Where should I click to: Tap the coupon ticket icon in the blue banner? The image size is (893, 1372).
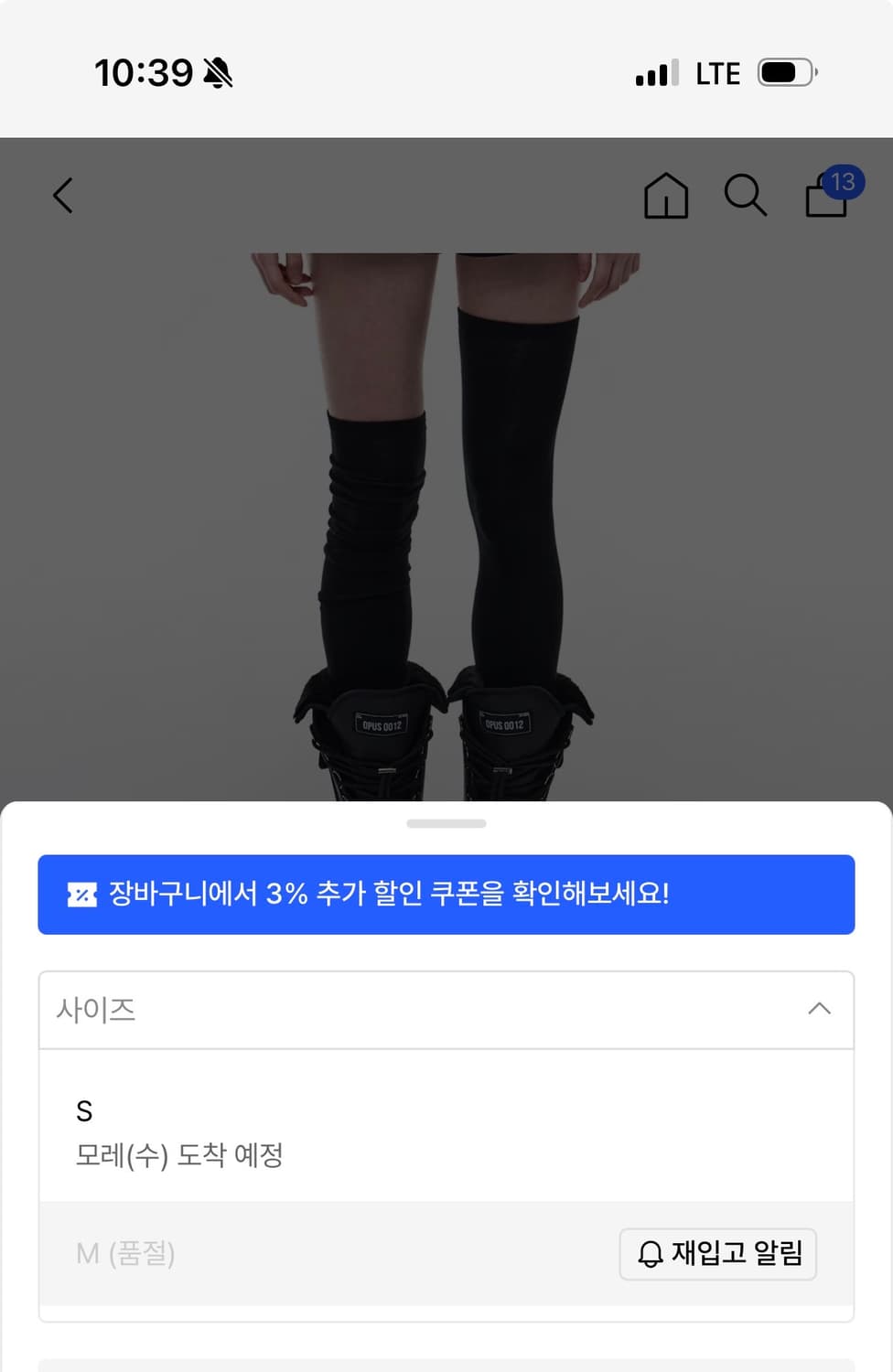[82, 895]
